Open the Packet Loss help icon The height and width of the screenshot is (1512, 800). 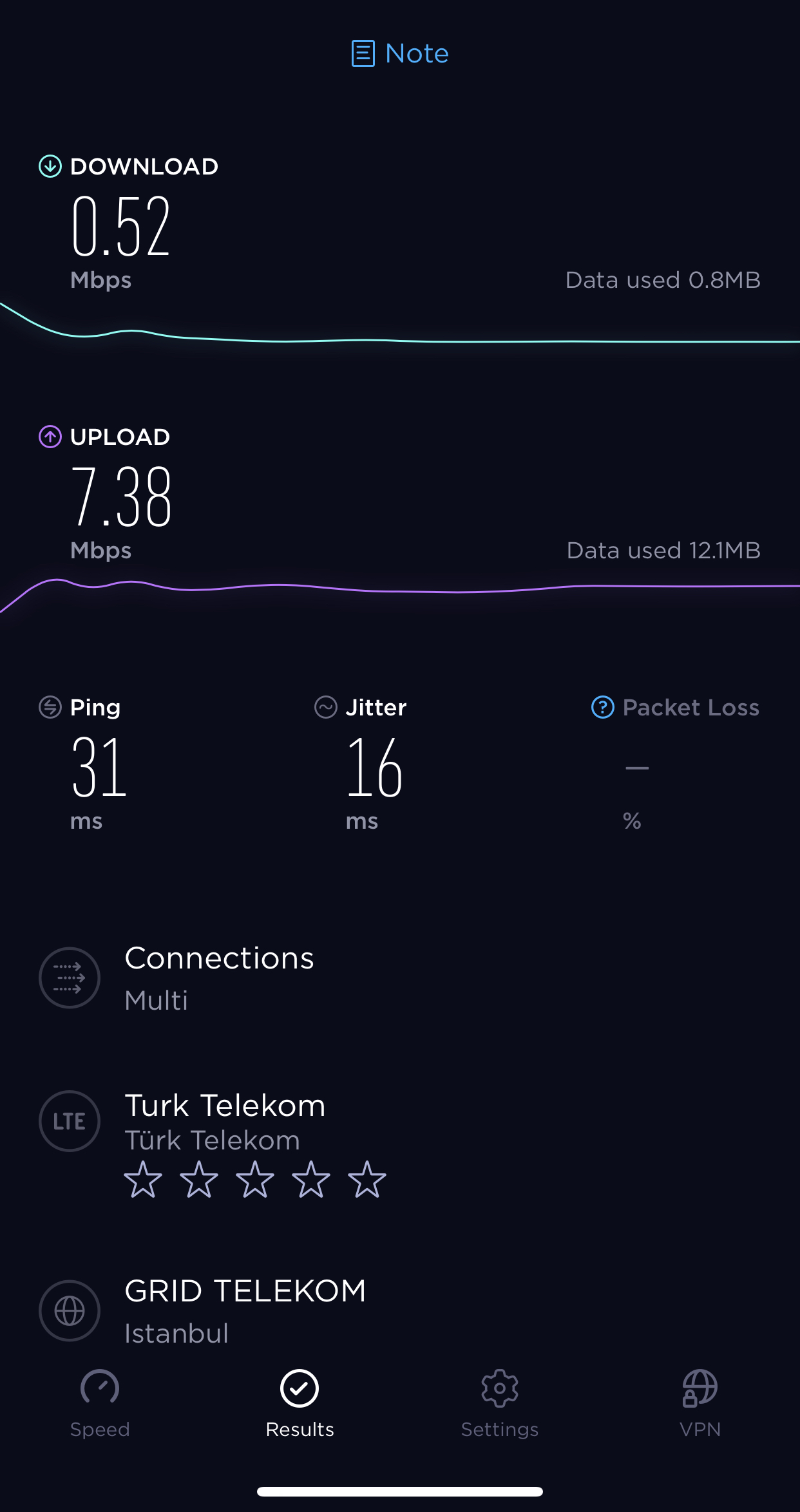pyautogui.click(x=603, y=707)
